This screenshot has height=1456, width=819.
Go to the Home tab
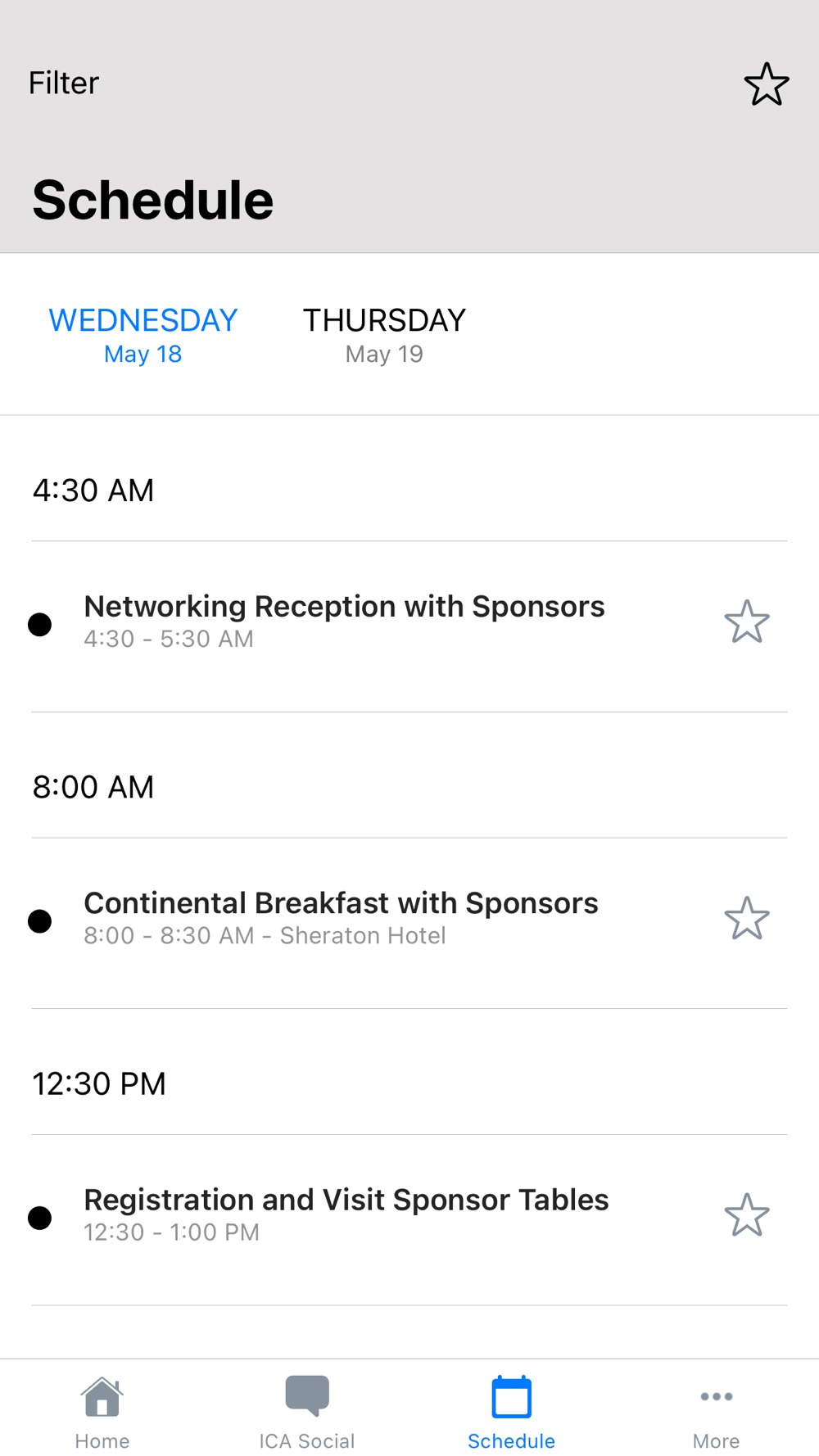(x=102, y=1412)
